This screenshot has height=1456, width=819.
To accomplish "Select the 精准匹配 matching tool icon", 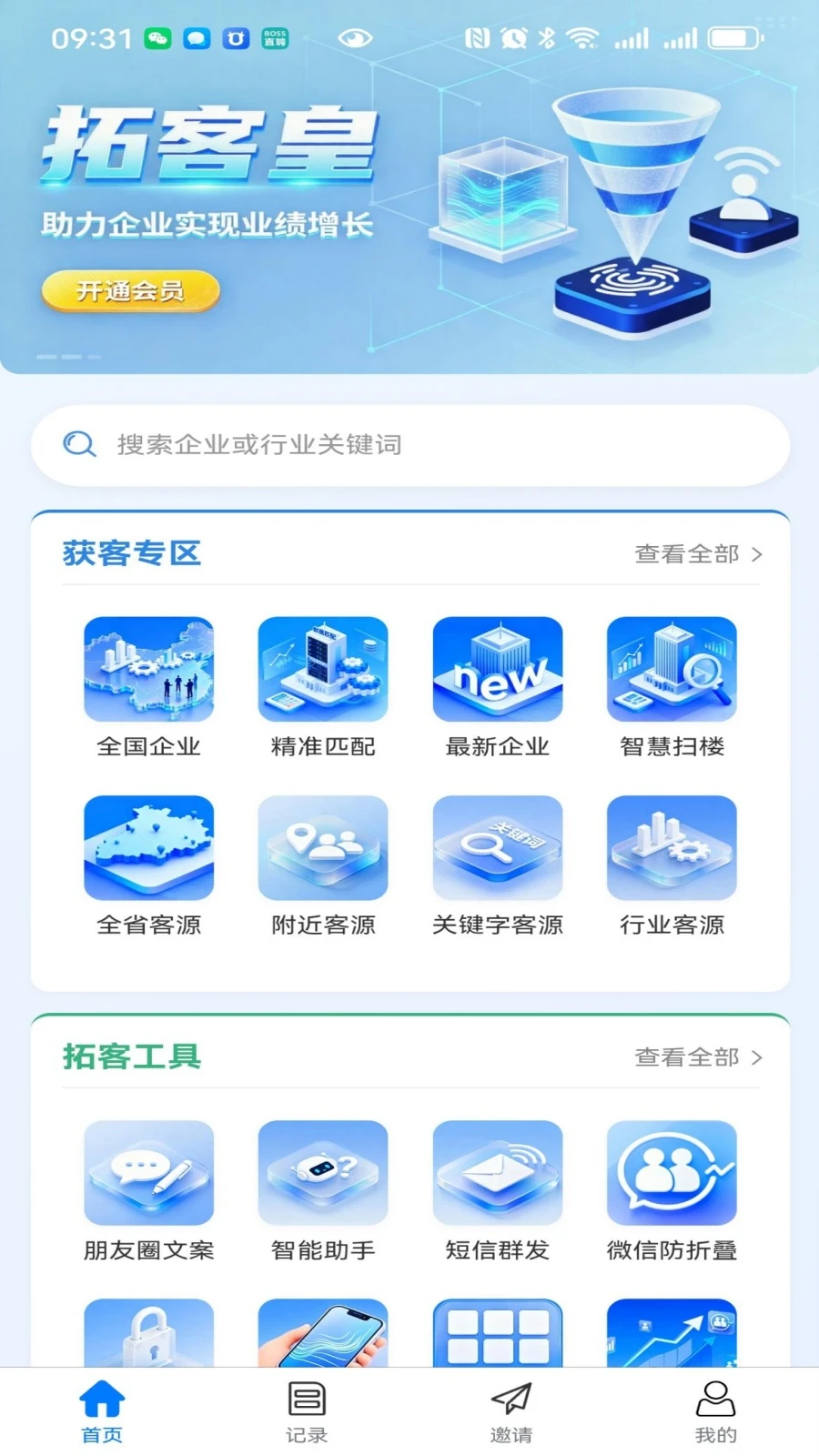I will click(x=323, y=670).
